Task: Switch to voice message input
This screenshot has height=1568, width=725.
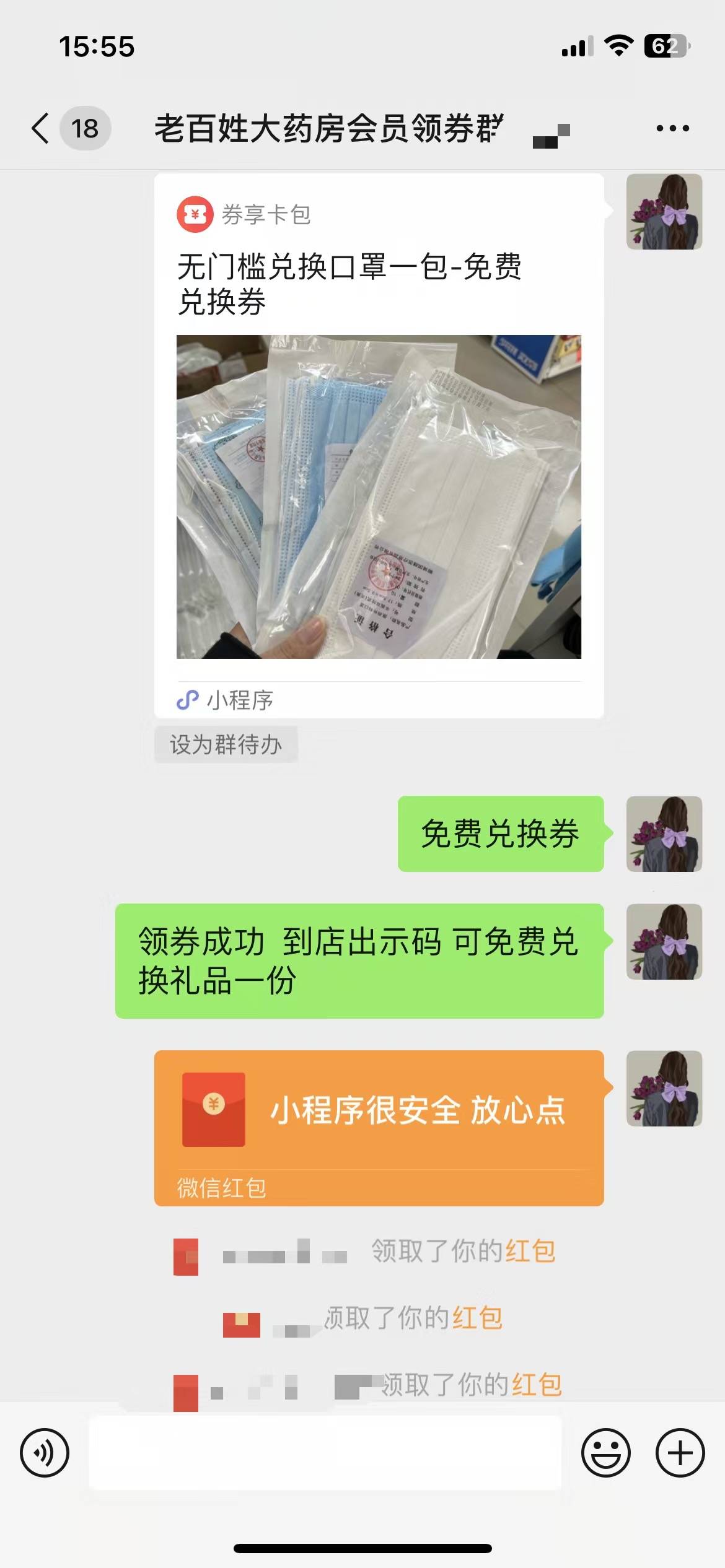Action: (45, 1453)
